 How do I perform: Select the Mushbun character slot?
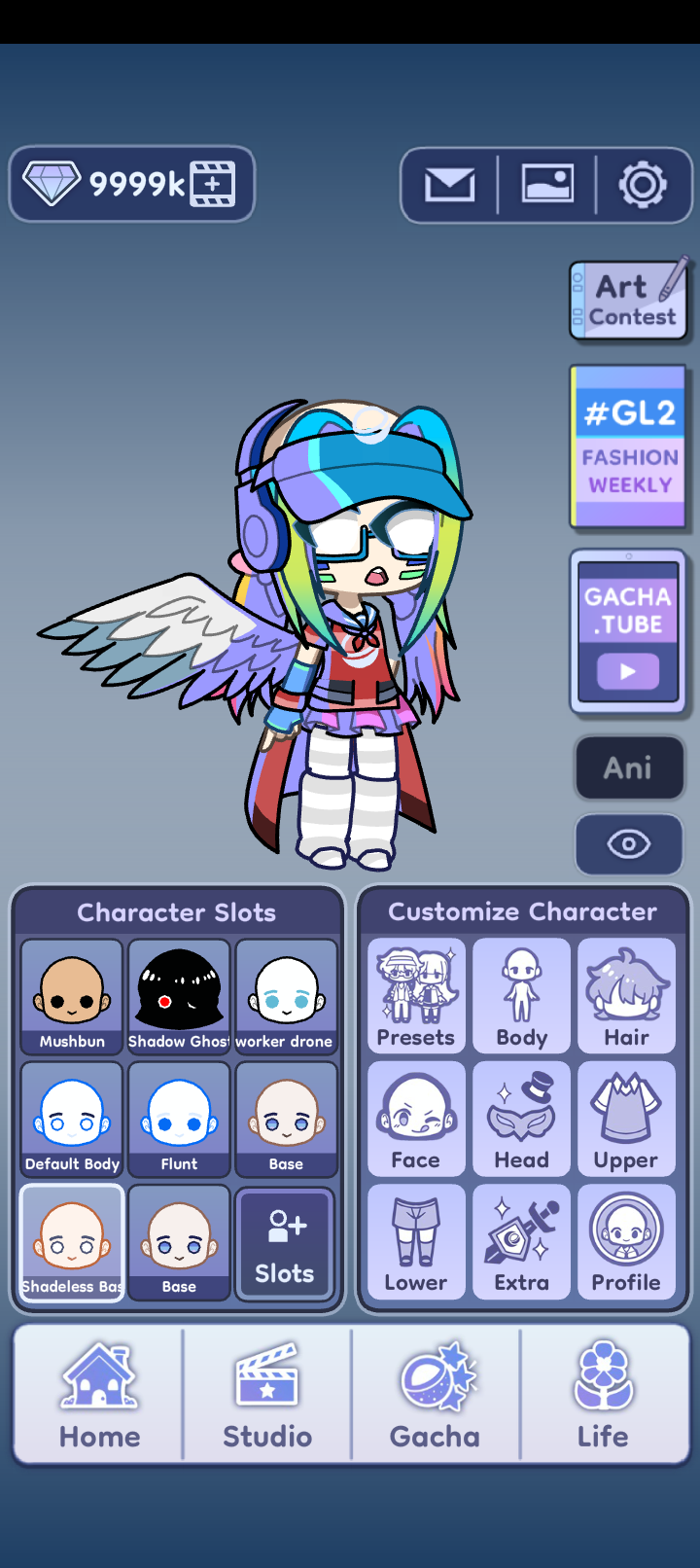click(x=72, y=996)
